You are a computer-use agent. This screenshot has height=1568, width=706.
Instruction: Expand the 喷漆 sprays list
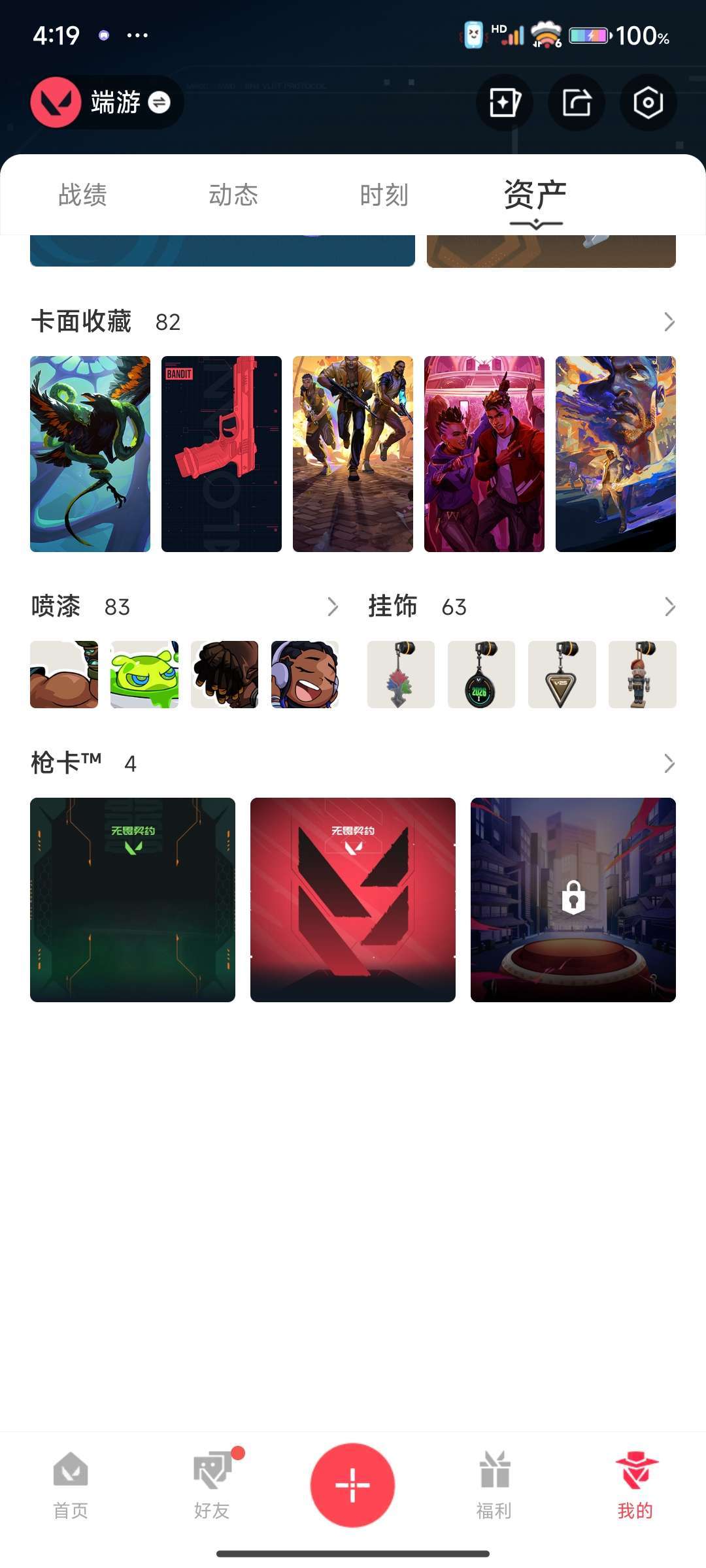click(x=332, y=608)
